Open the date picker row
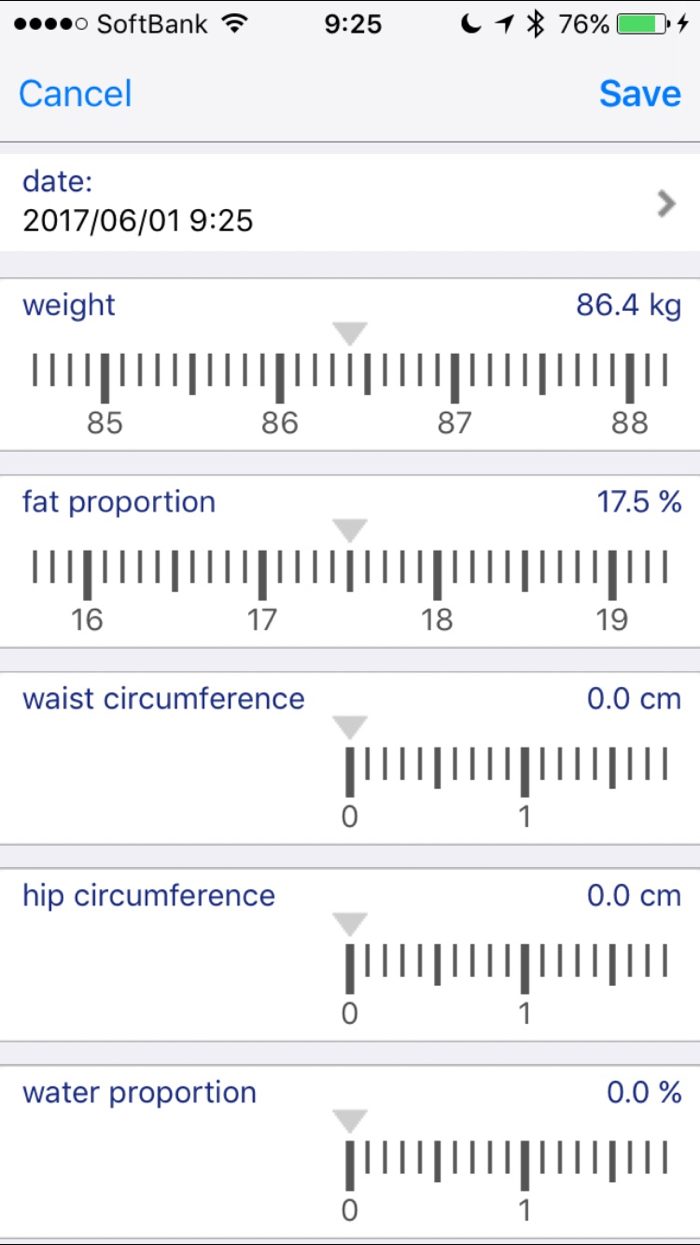 [x=350, y=202]
